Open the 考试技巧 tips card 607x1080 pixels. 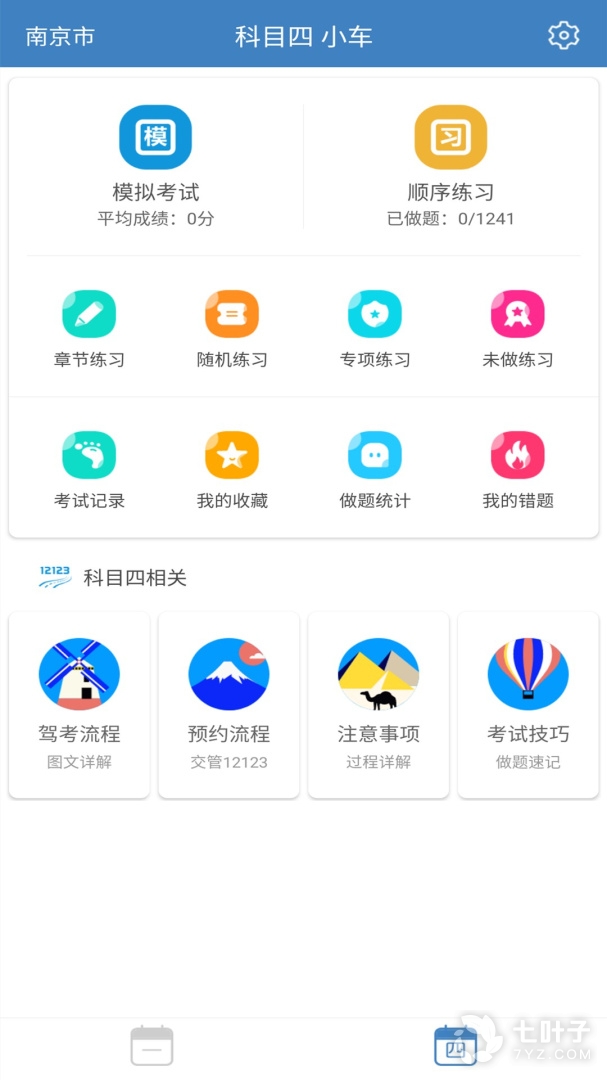[x=528, y=704]
